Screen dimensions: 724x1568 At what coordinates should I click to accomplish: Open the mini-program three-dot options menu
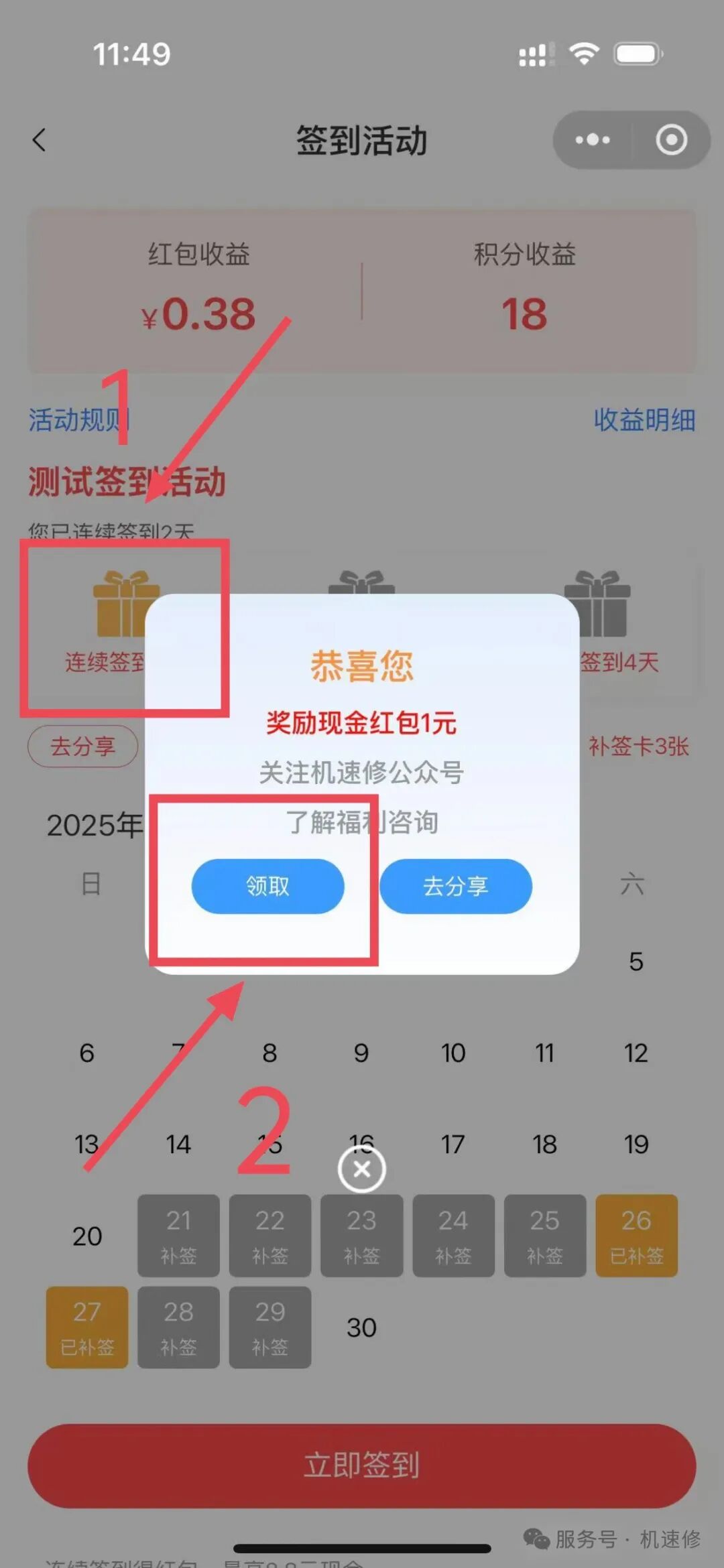coord(591,139)
